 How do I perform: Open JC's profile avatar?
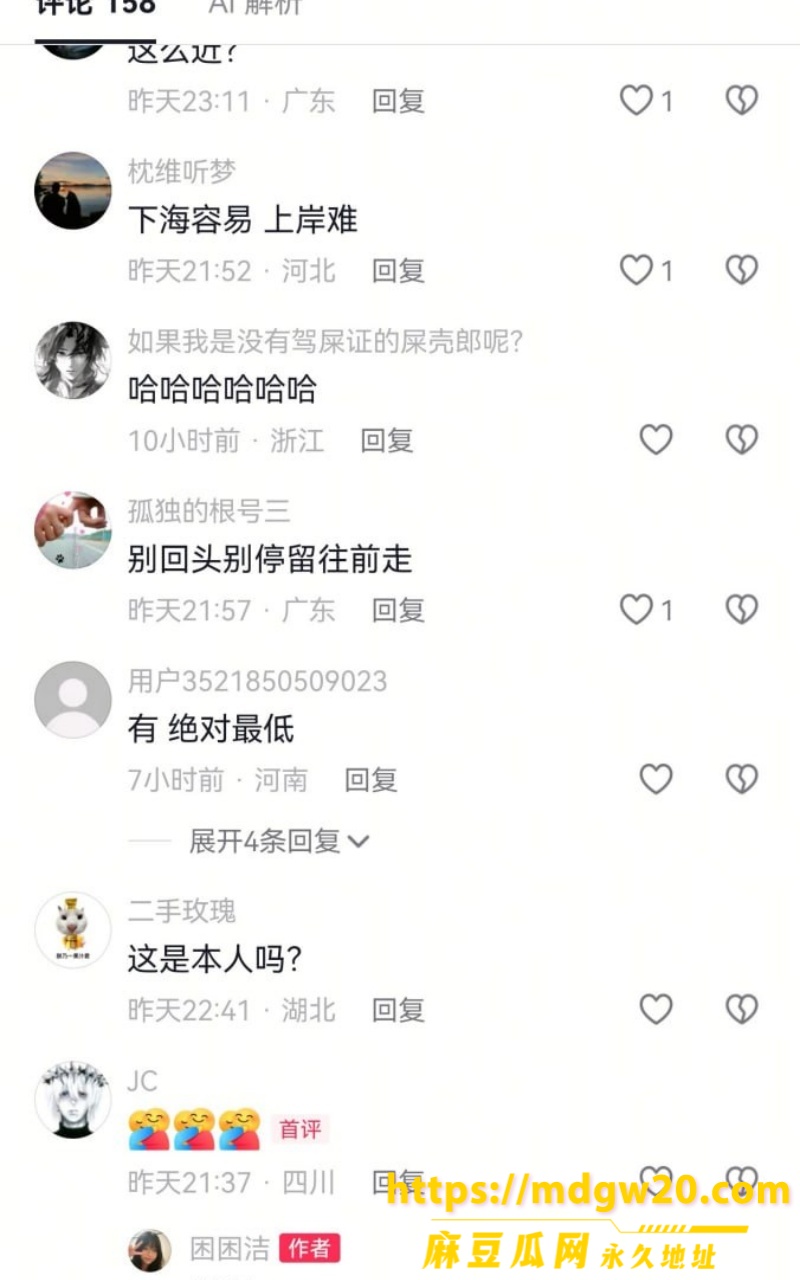tap(73, 1100)
